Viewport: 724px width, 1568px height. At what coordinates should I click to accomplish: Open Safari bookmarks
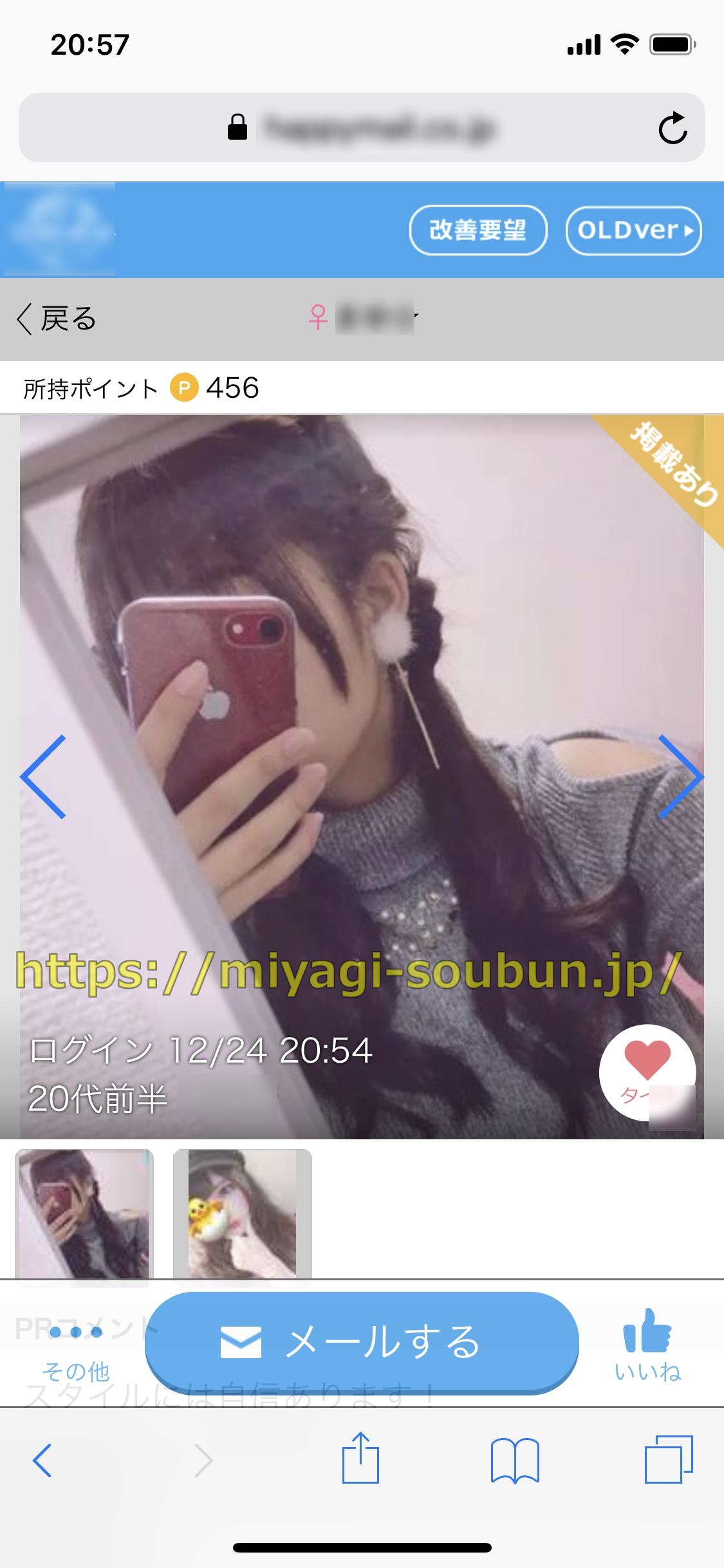(x=515, y=1460)
